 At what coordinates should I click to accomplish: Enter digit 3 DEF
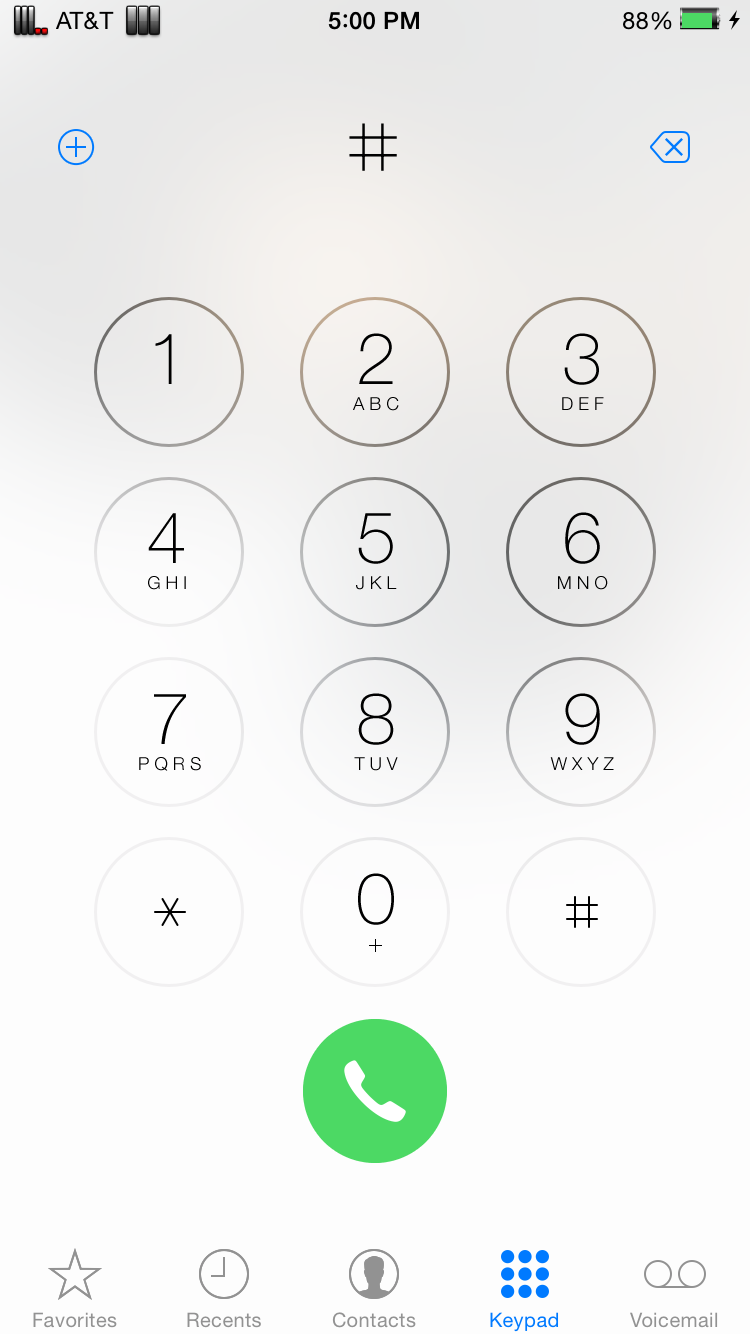[x=581, y=372]
